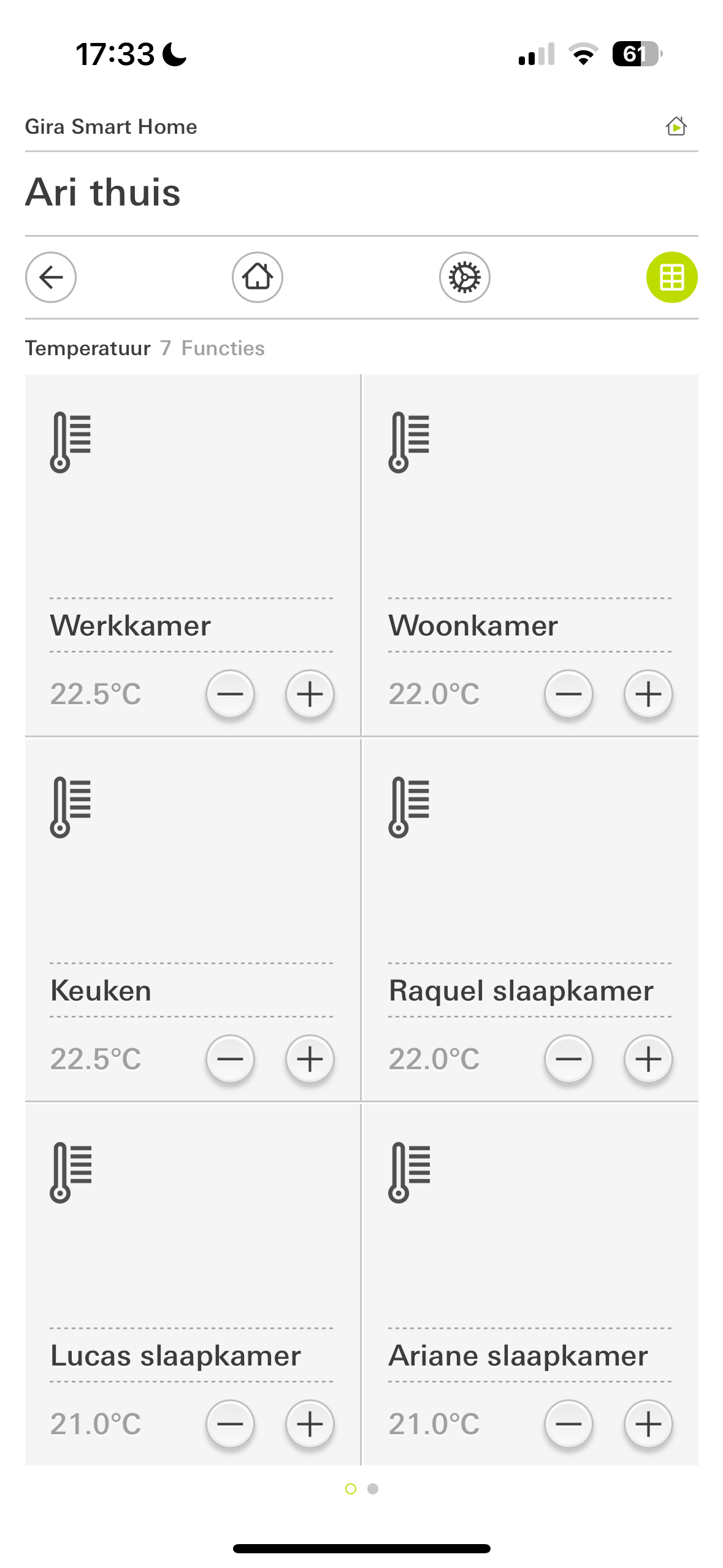The width and height of the screenshot is (723, 1568).
Task: Increase the Woonkamer temperature
Action: [648, 694]
